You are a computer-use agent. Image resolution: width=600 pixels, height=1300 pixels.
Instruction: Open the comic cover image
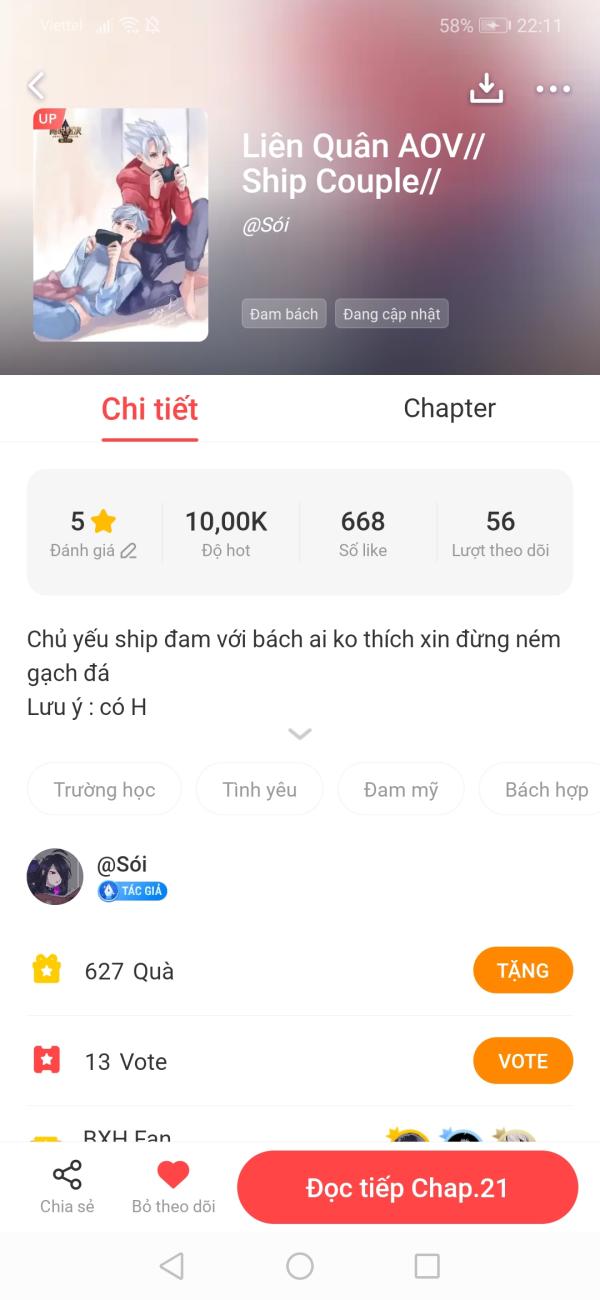[121, 225]
